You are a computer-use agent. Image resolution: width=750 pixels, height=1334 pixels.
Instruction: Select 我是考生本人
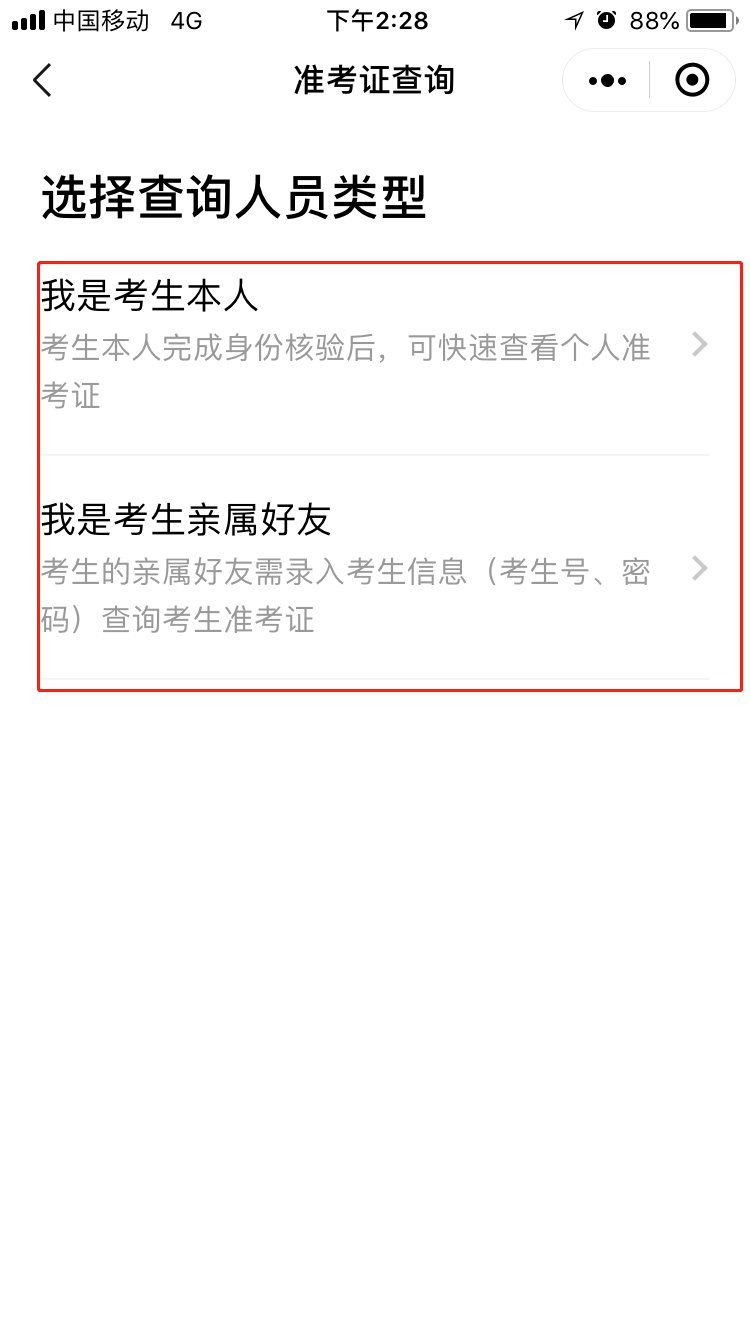click(375, 345)
